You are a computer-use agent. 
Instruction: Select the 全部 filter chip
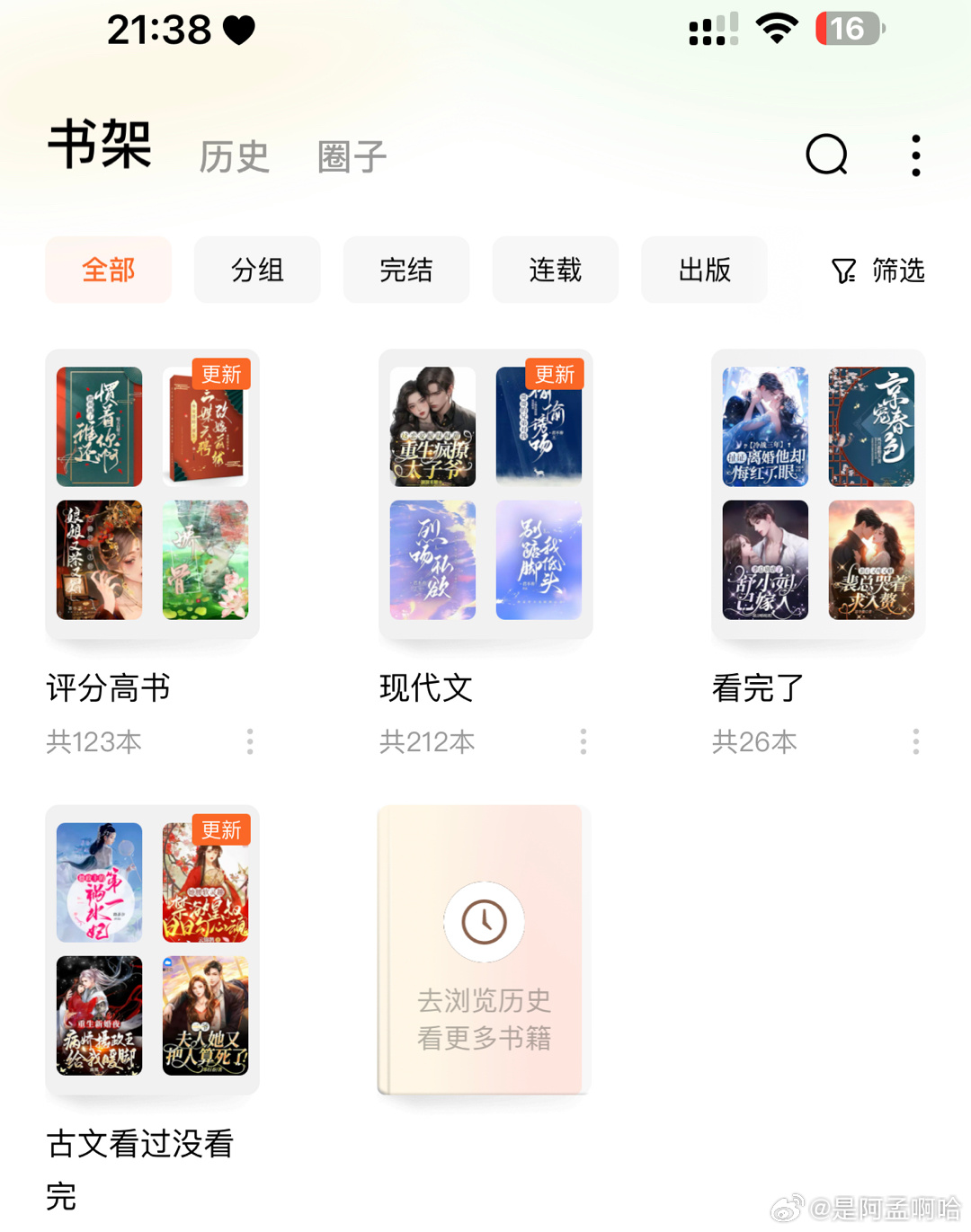point(108,270)
